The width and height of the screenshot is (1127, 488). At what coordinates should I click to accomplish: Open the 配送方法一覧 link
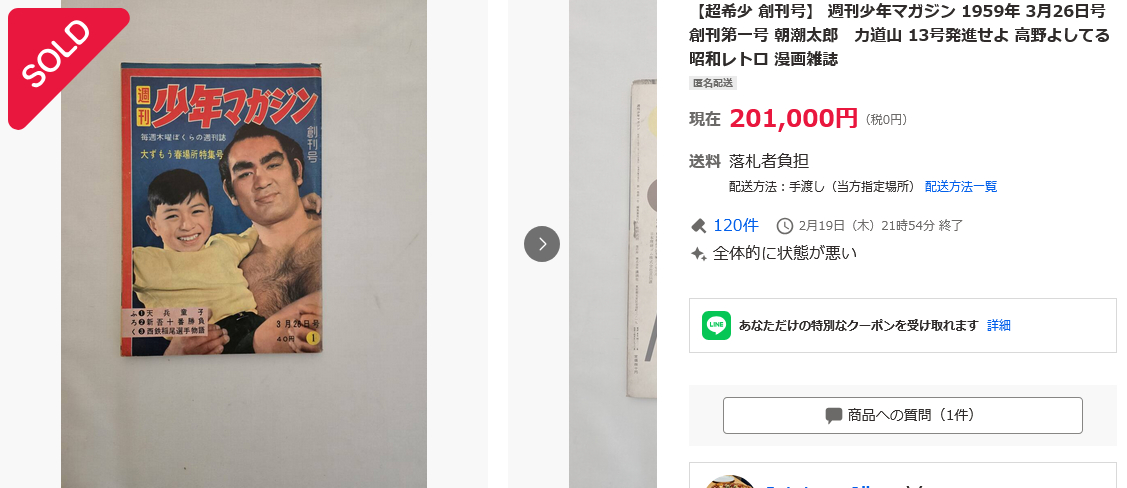[x=960, y=186]
